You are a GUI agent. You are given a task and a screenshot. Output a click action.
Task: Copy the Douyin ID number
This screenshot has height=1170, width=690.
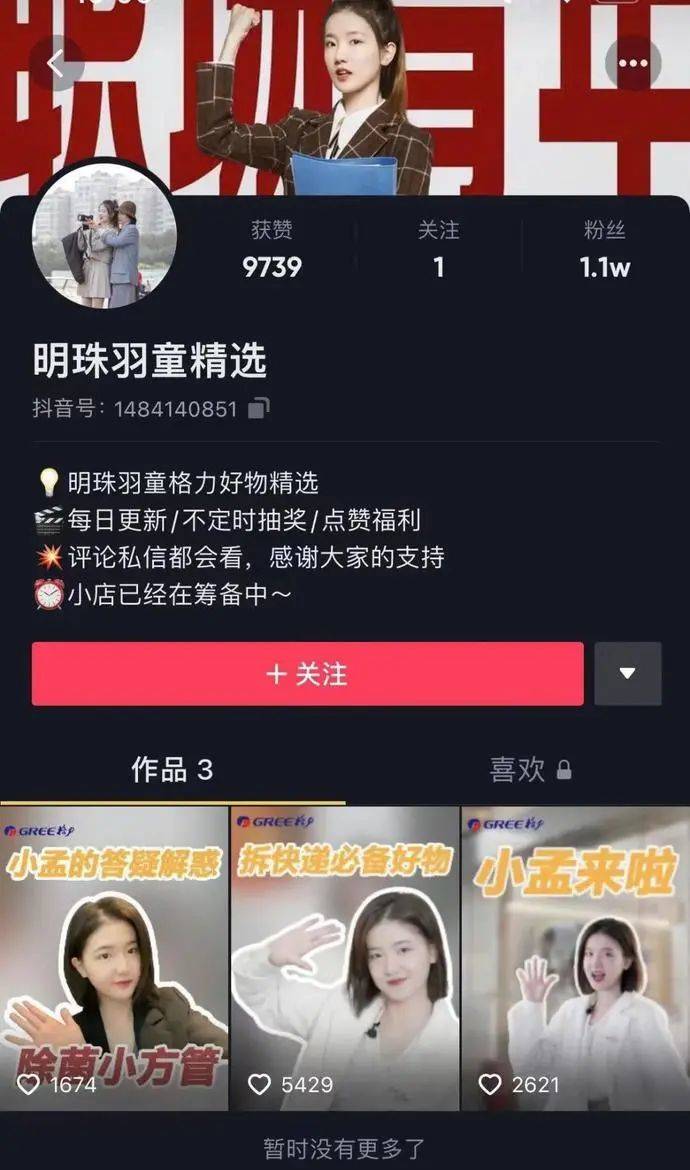(258, 408)
